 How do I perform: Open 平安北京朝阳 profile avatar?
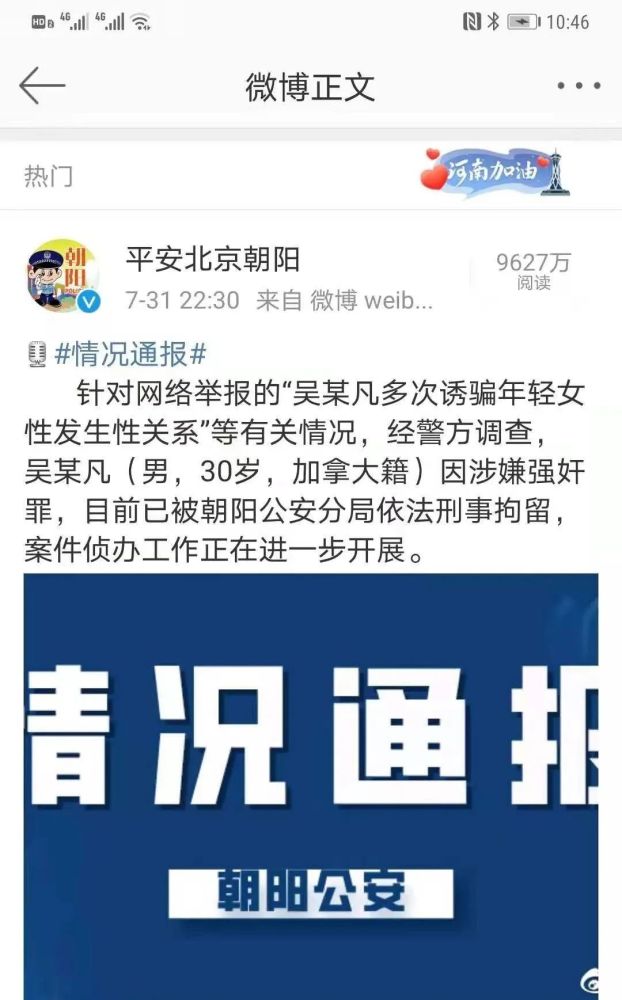63,277
